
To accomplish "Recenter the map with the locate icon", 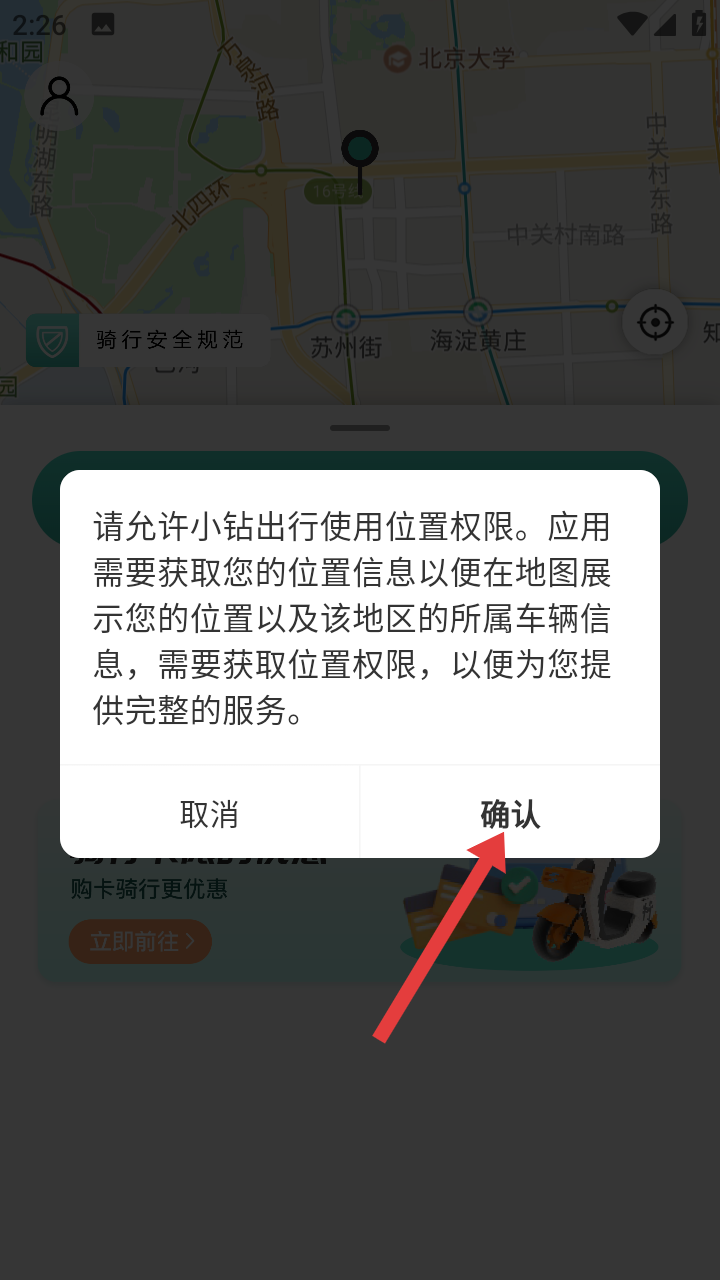I will point(655,322).
